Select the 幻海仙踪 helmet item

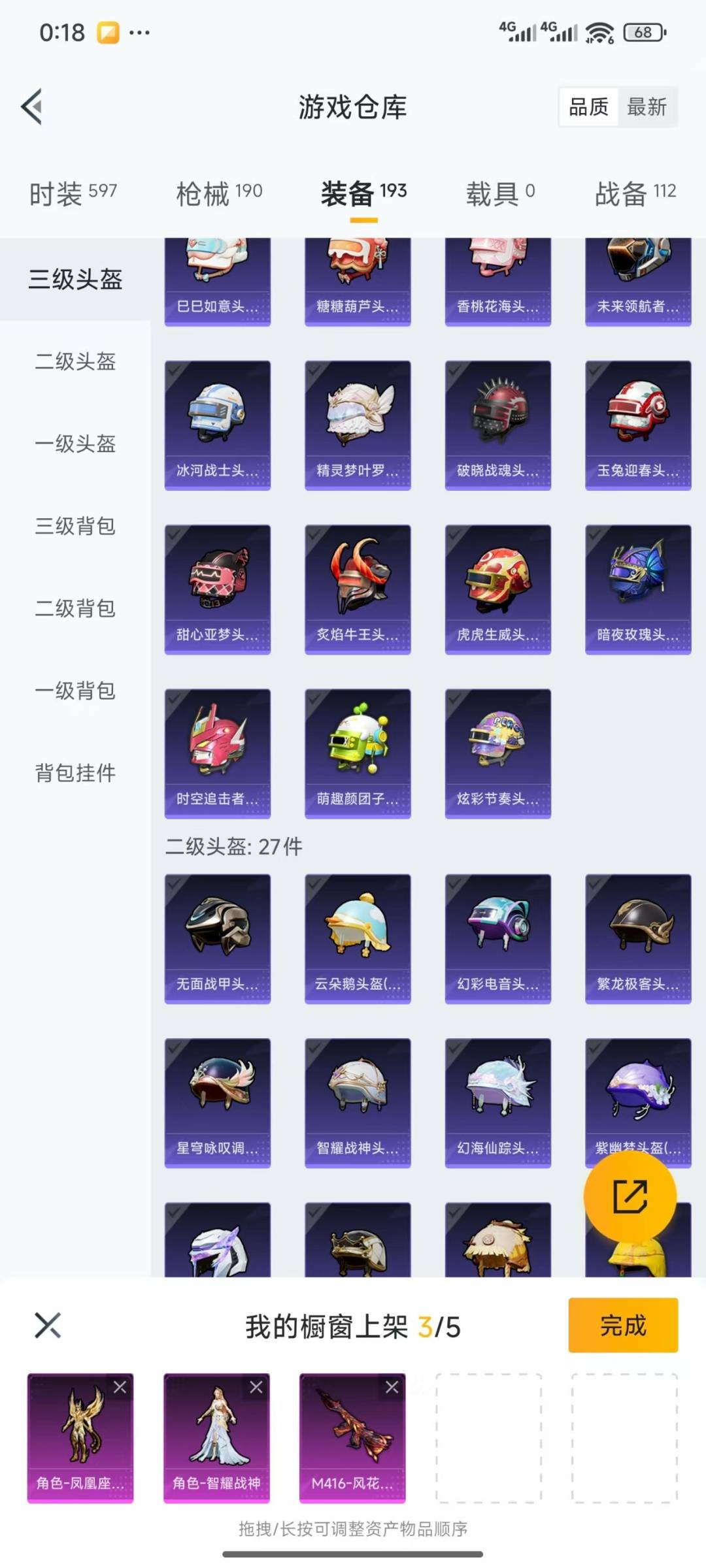[x=497, y=1102]
